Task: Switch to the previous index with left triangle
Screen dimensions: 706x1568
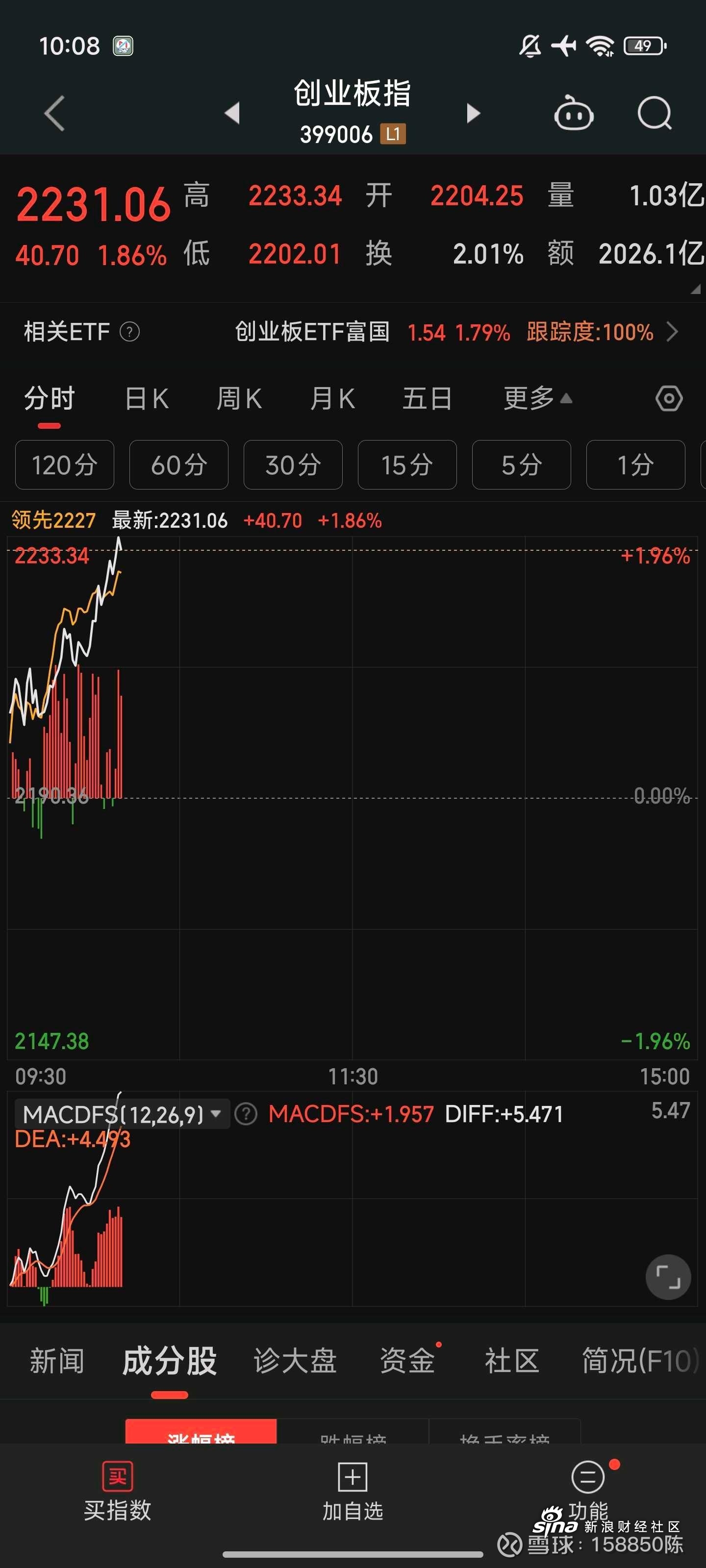Action: [232, 113]
